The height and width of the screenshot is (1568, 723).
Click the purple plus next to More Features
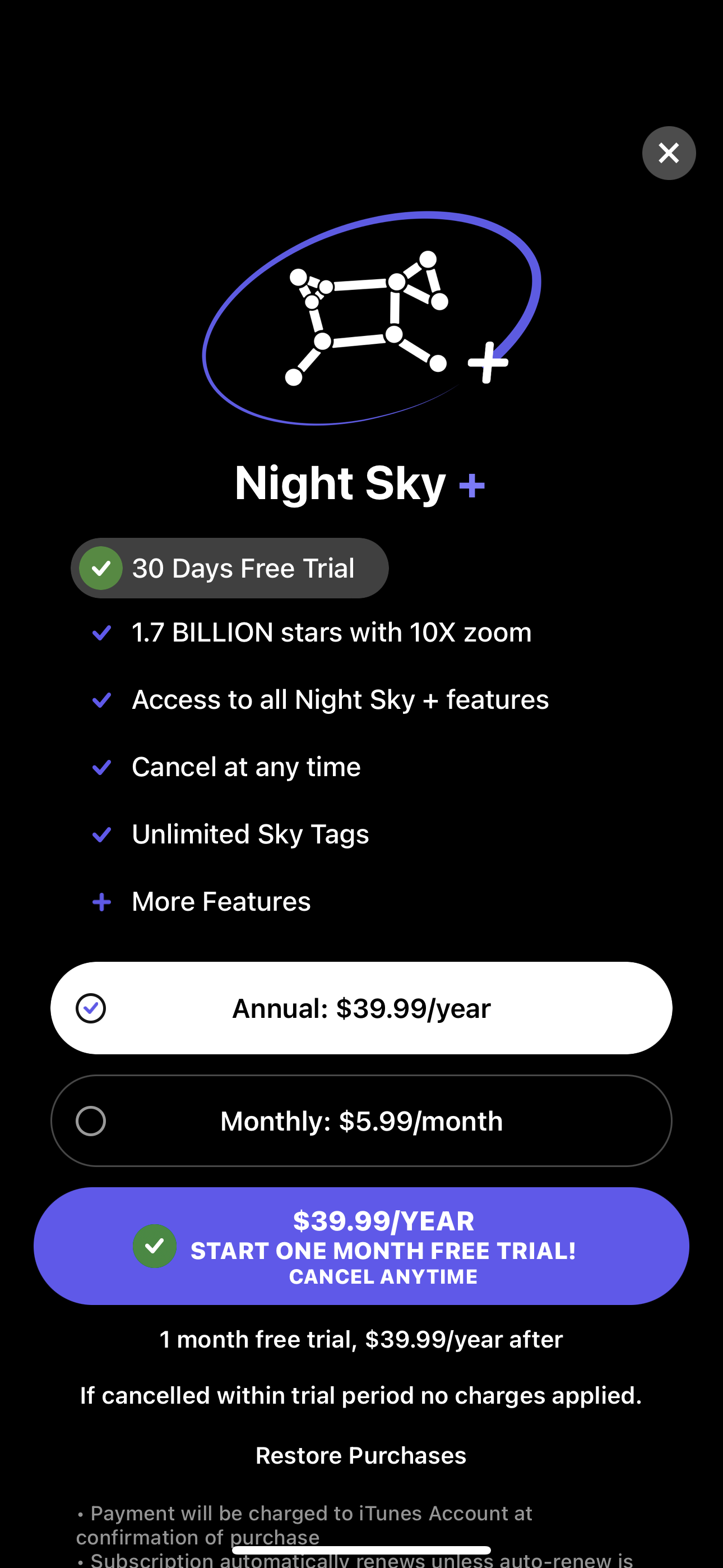pyautogui.click(x=101, y=901)
